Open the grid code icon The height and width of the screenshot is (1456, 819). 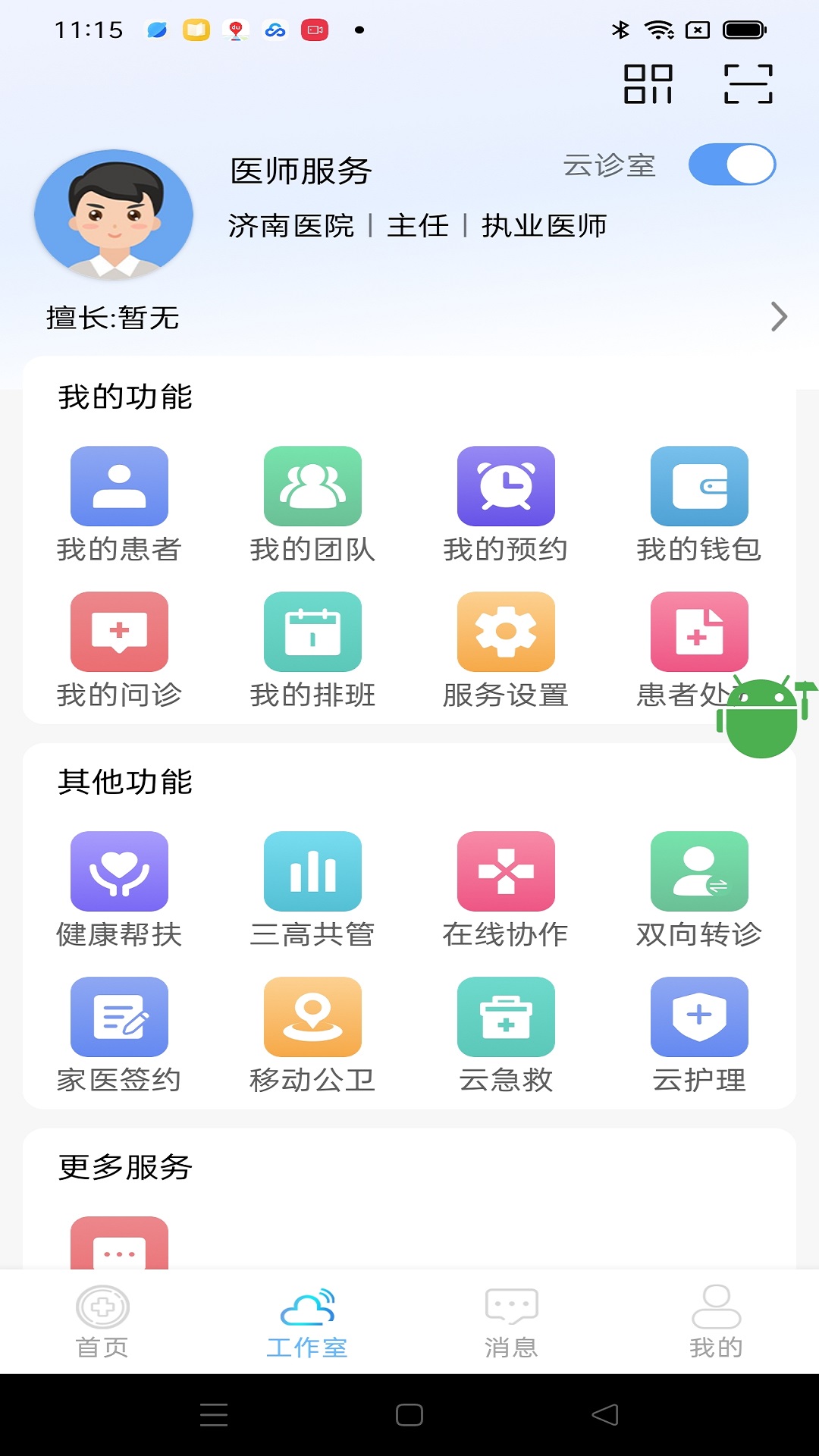648,83
